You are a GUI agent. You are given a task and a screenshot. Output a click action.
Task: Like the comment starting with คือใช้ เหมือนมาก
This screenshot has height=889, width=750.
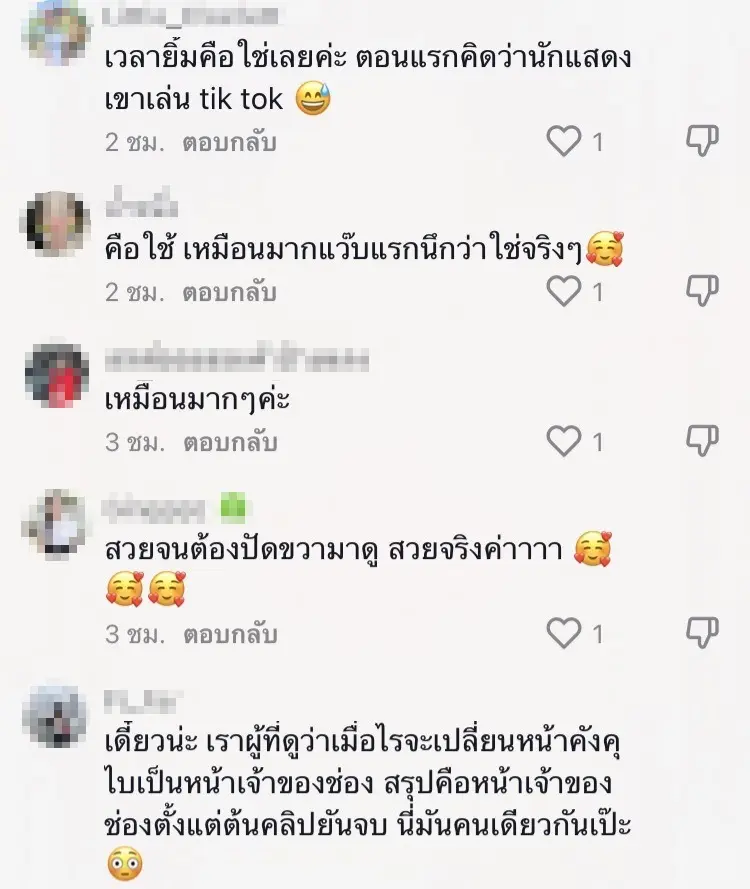565,292
